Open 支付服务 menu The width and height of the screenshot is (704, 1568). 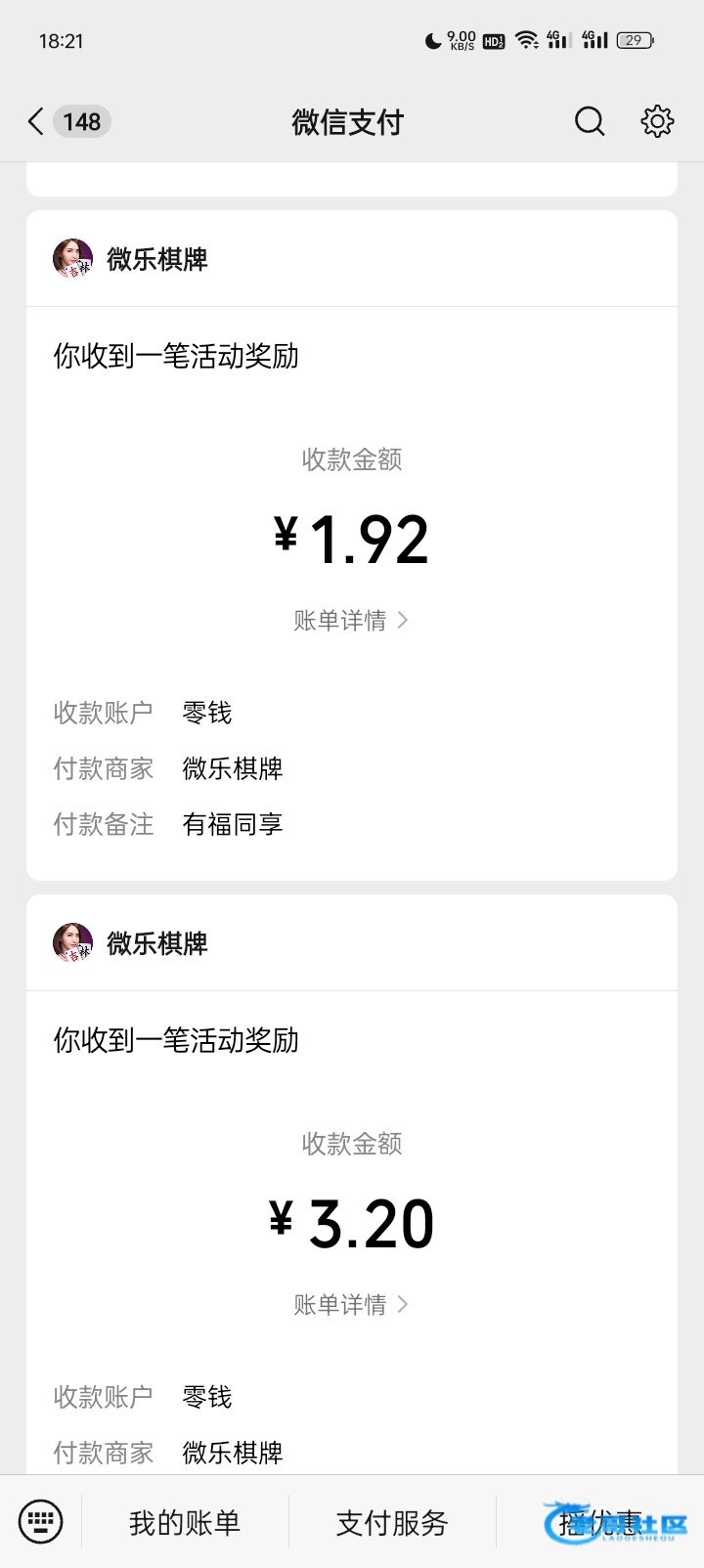pos(392,1522)
